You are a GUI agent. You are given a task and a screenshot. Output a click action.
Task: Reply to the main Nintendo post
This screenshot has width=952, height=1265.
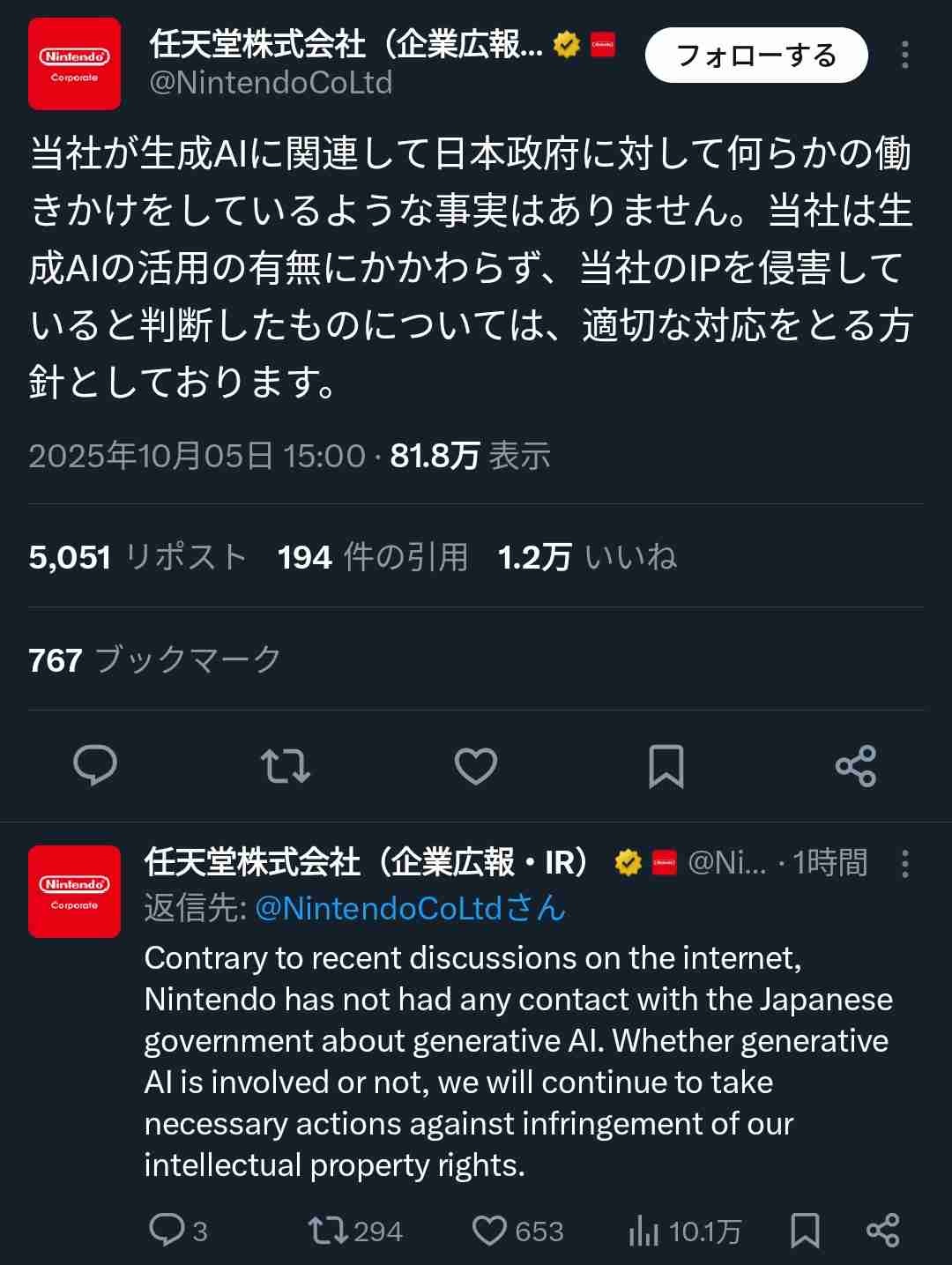95,765
